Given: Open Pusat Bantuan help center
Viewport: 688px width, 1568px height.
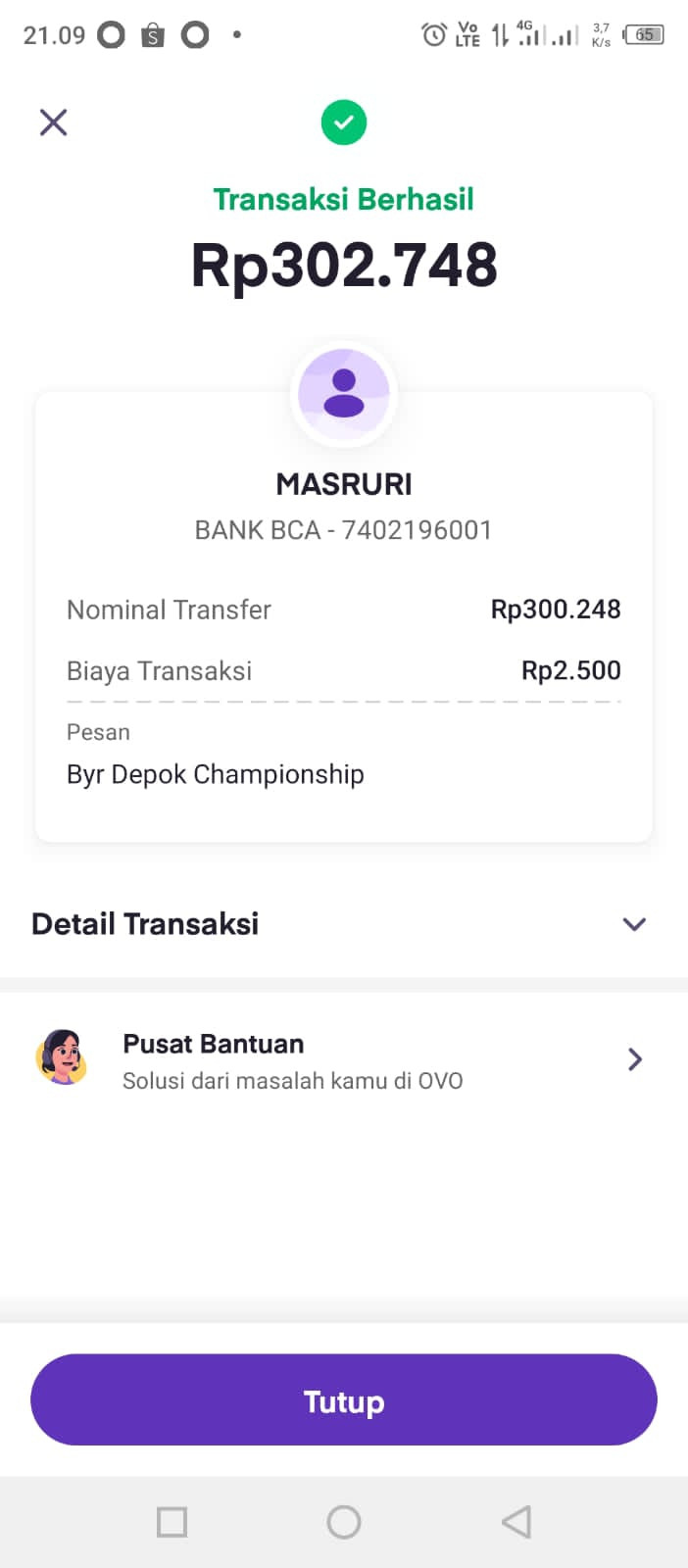Looking at the screenshot, I should click(x=343, y=1060).
